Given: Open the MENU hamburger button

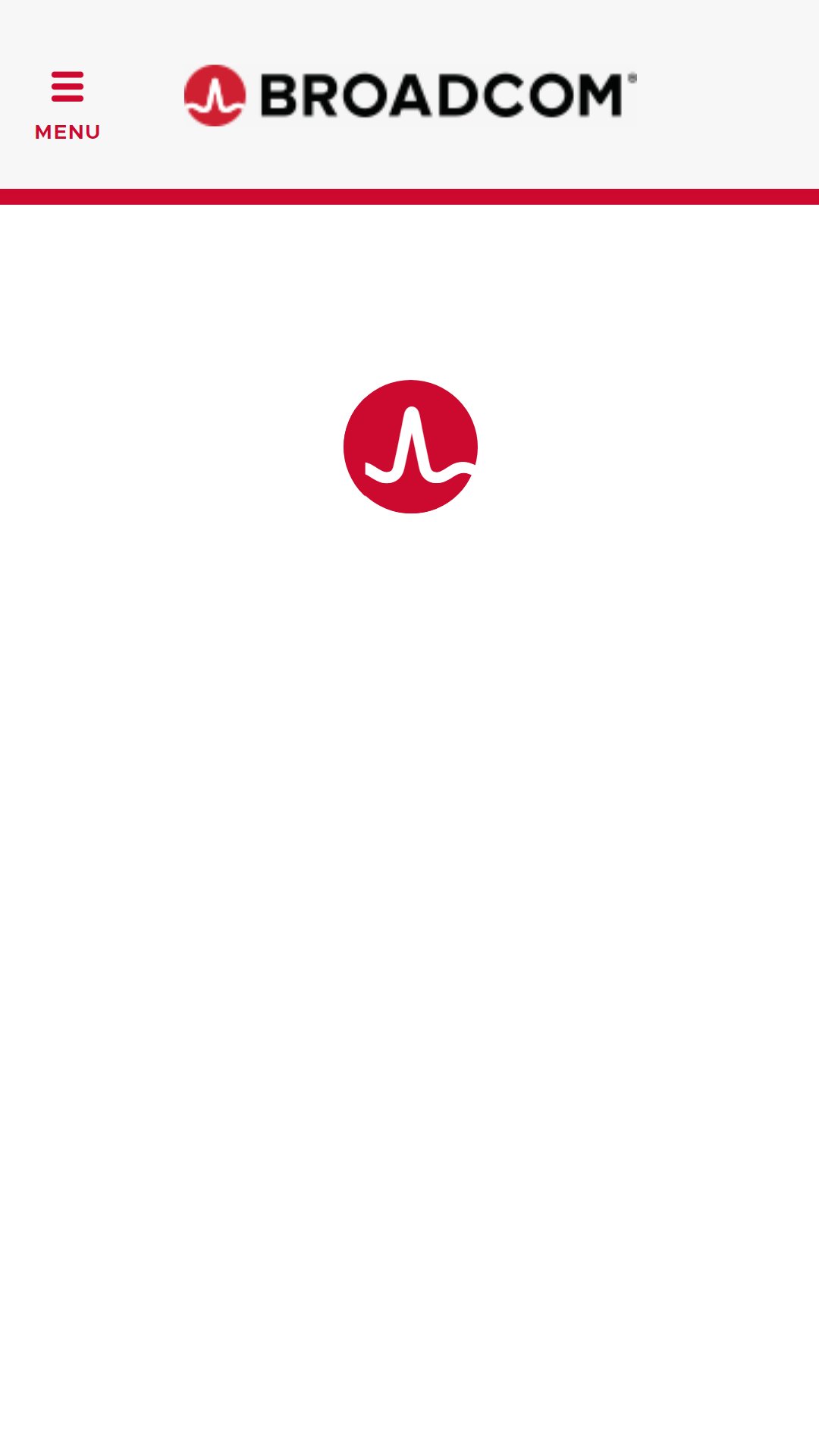Looking at the screenshot, I should [67, 105].
